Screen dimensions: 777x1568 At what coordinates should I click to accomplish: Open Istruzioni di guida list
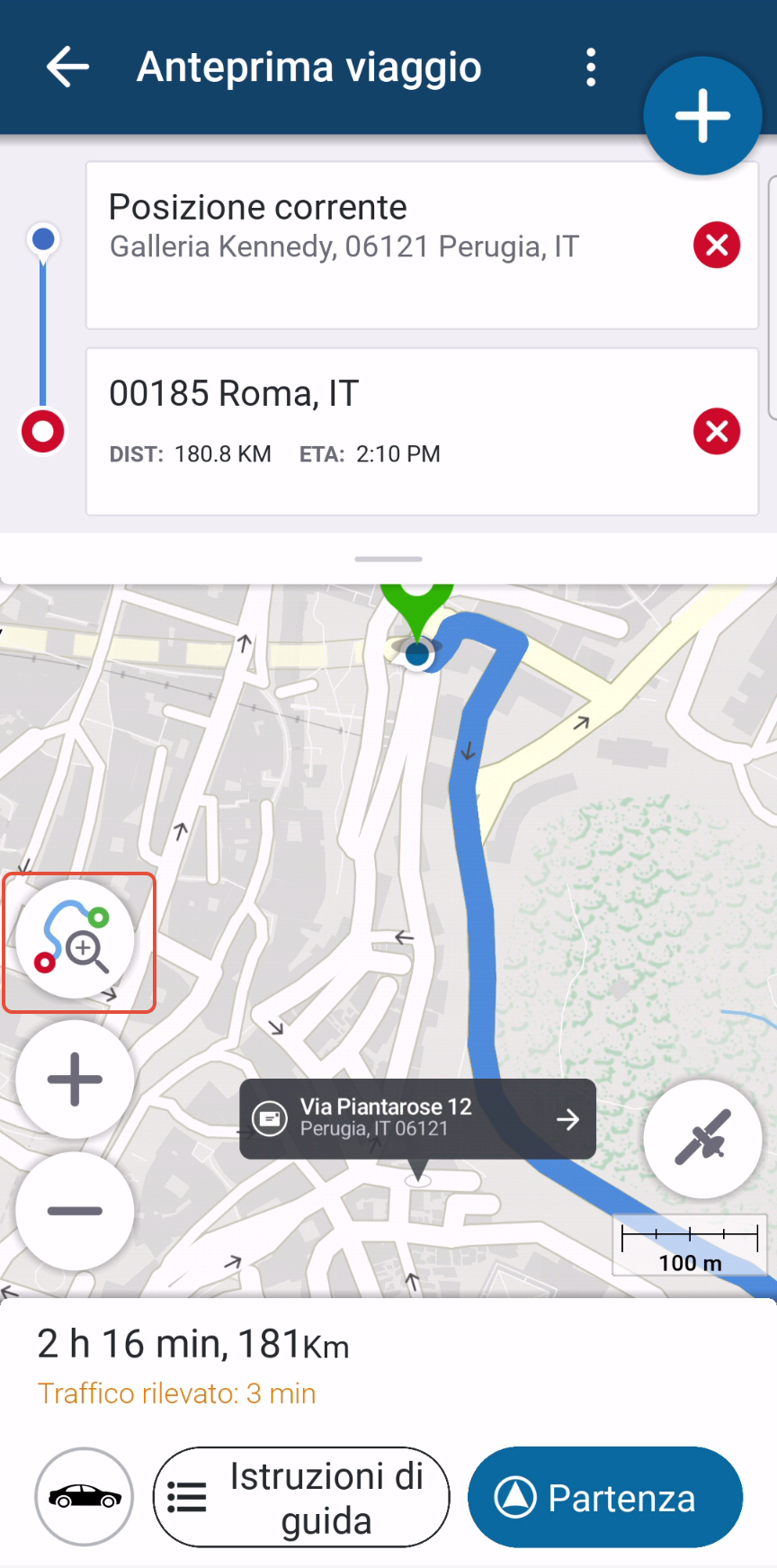coord(301,1497)
